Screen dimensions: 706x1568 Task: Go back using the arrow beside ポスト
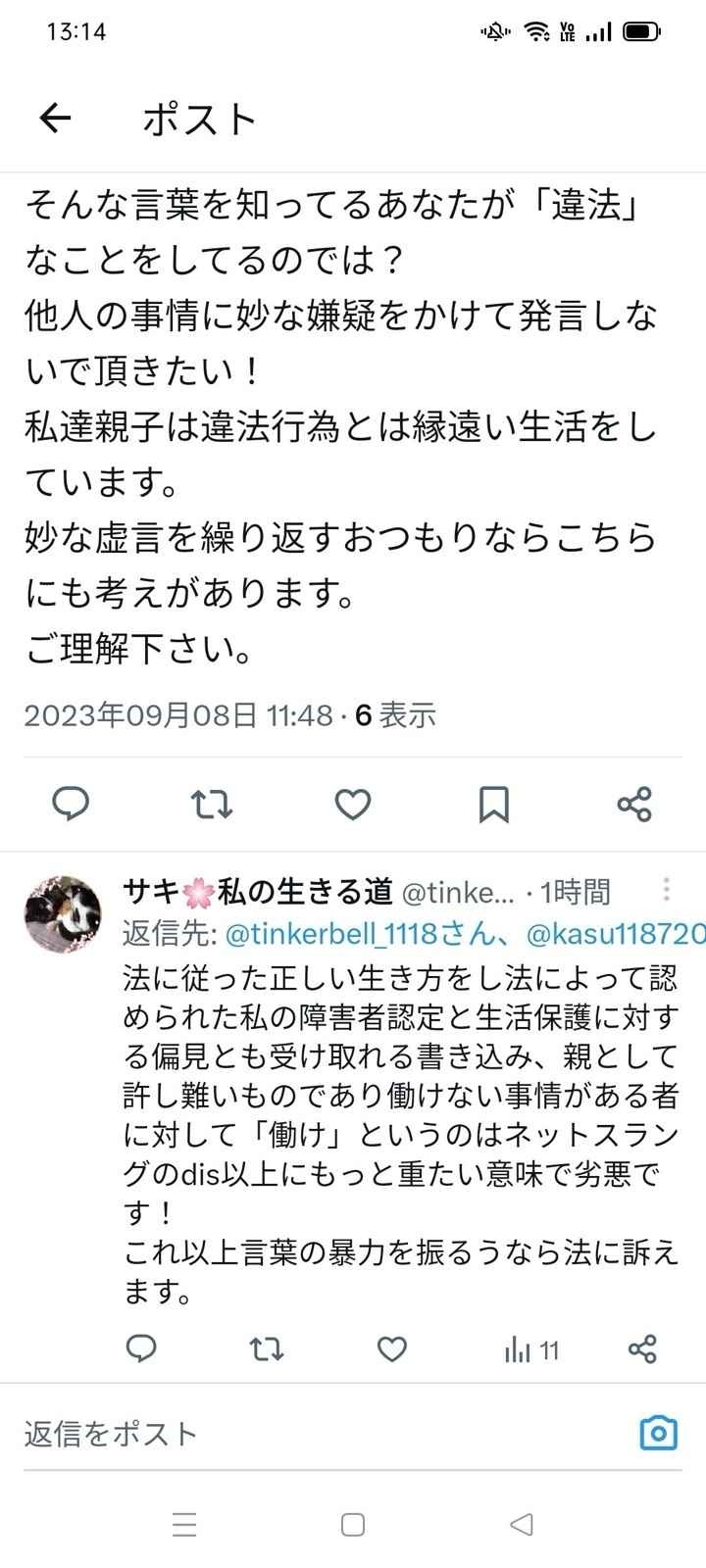56,119
